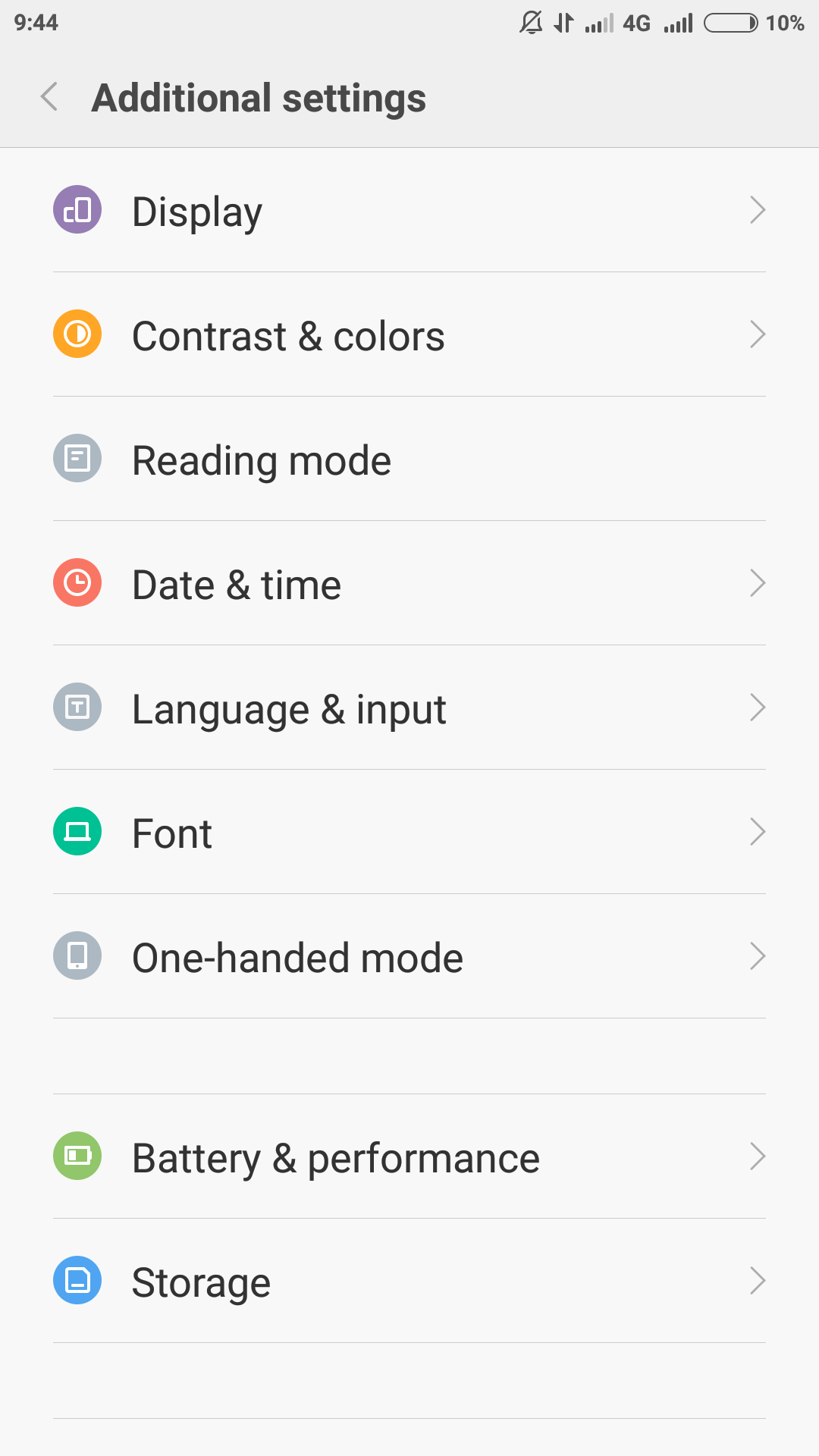Screen dimensions: 819x1456
Task: Select Reading mode
Action: (409, 459)
